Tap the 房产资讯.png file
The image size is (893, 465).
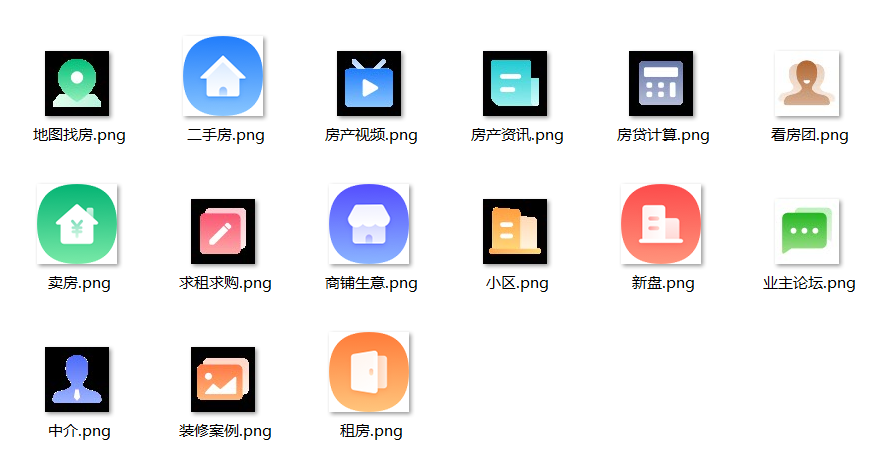pyautogui.click(x=515, y=83)
